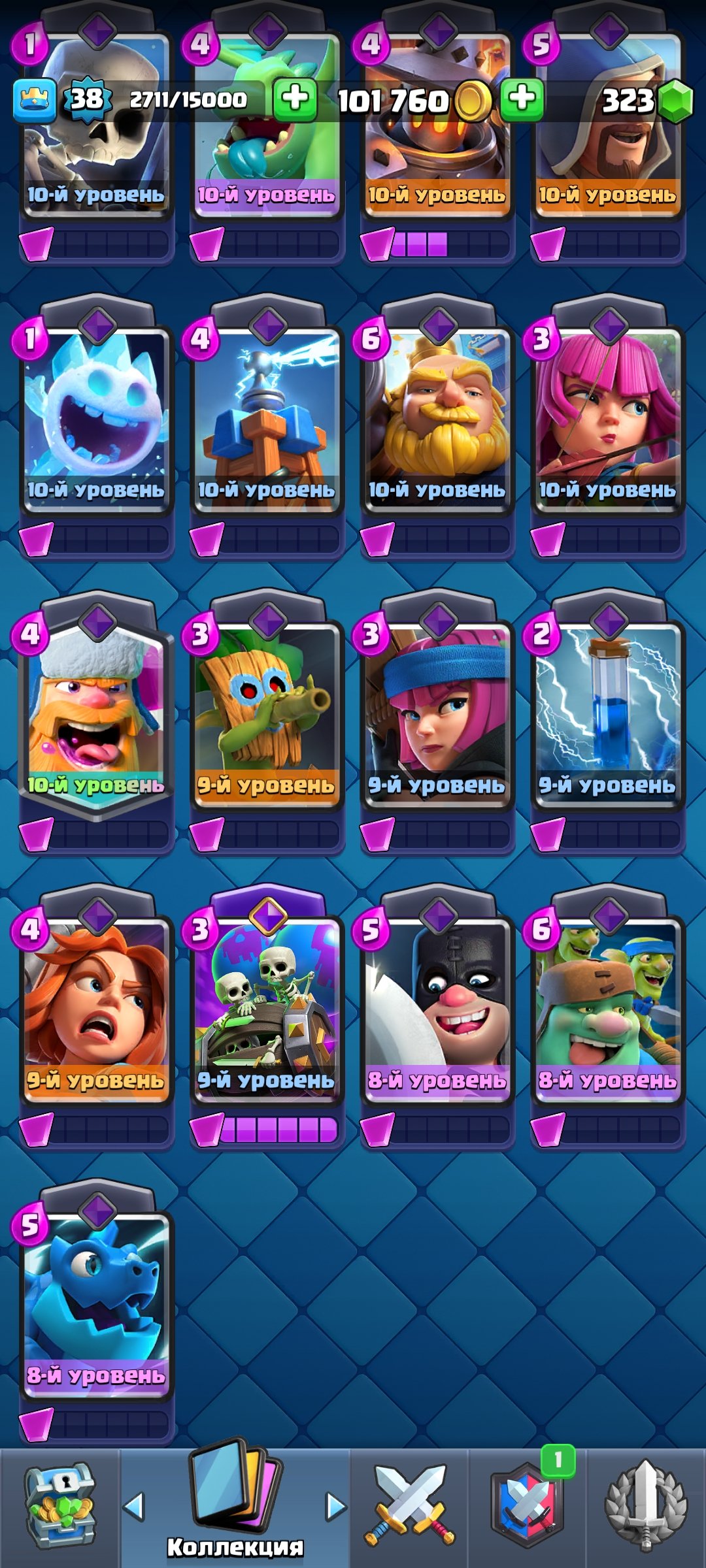Select the Valkyrie card
Image resolution: width=706 pixels, height=1568 pixels.
96,1006
